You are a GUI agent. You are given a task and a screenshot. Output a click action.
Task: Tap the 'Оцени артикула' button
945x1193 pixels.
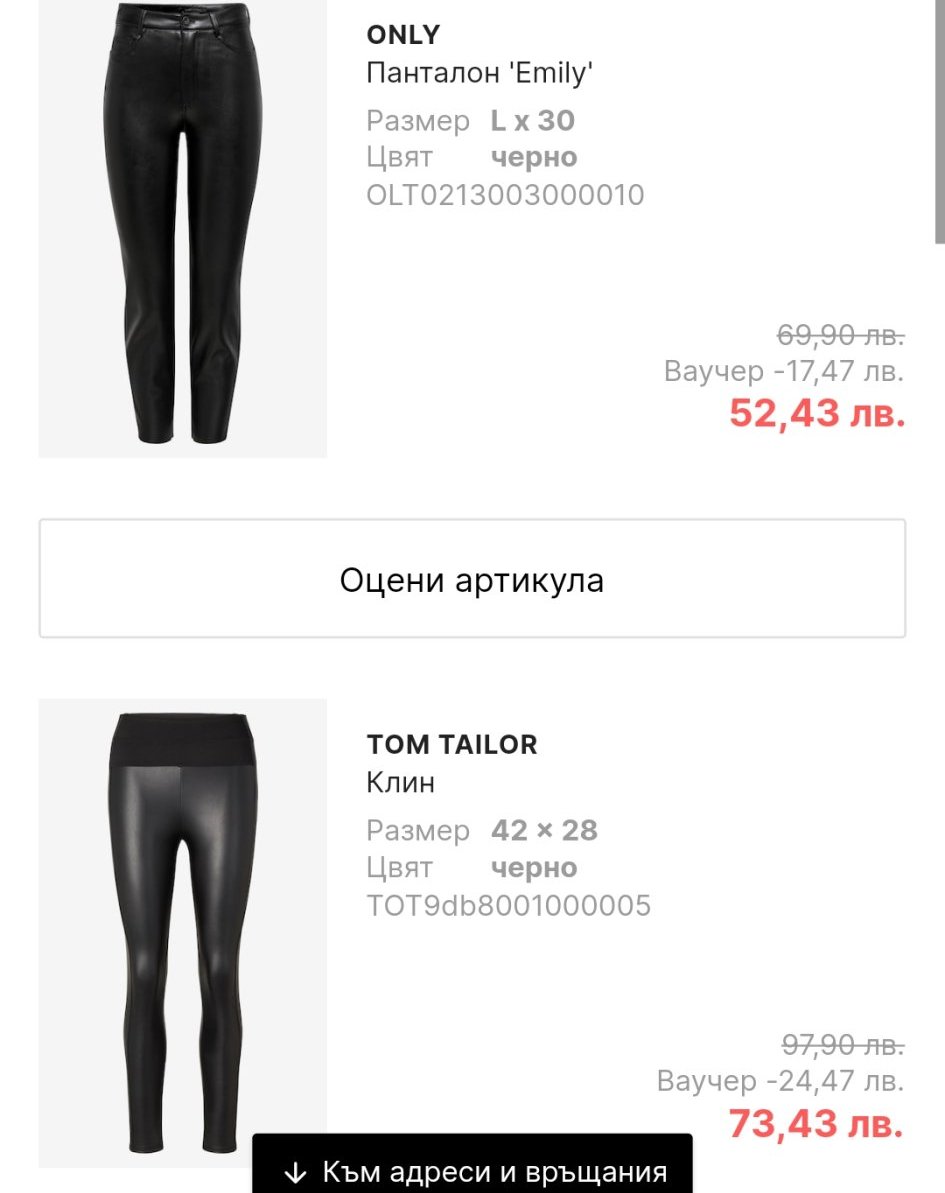472,579
